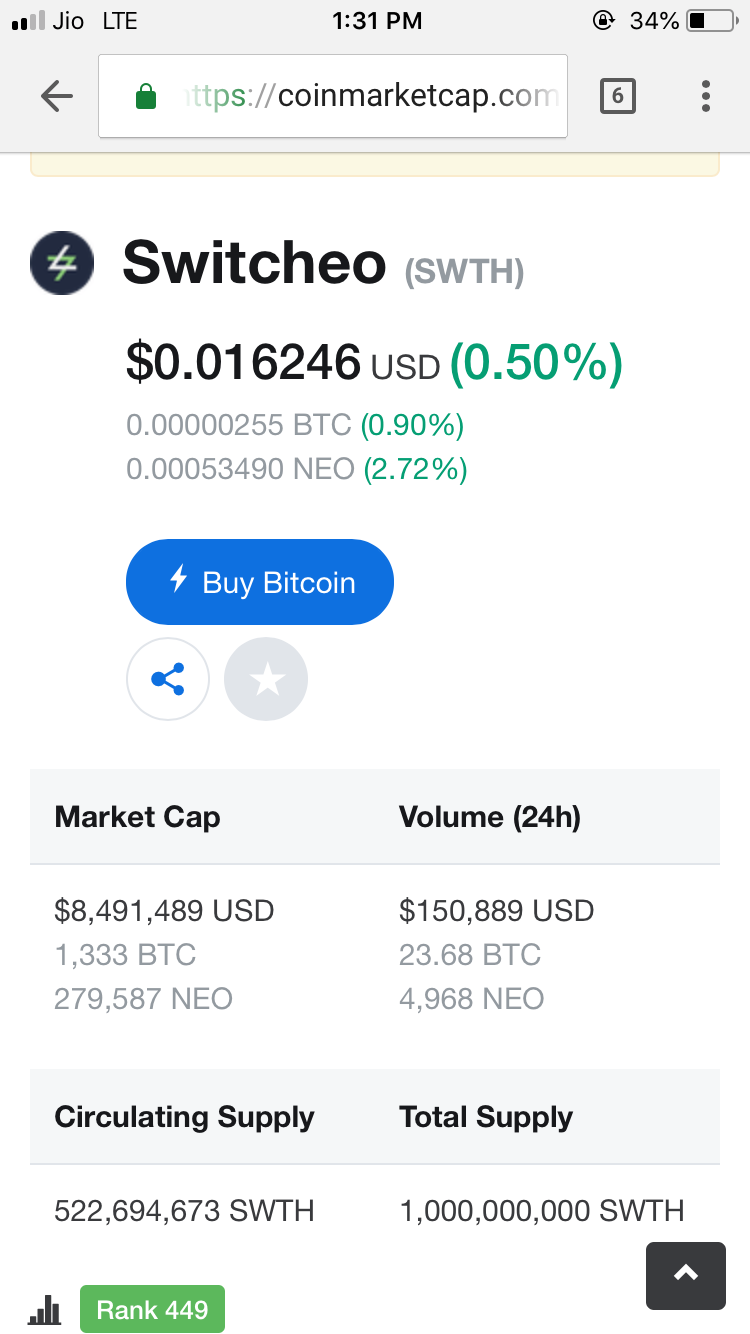Image resolution: width=750 pixels, height=1334 pixels.
Task: Add Switcheo to watchlist with star
Action: tap(266, 680)
